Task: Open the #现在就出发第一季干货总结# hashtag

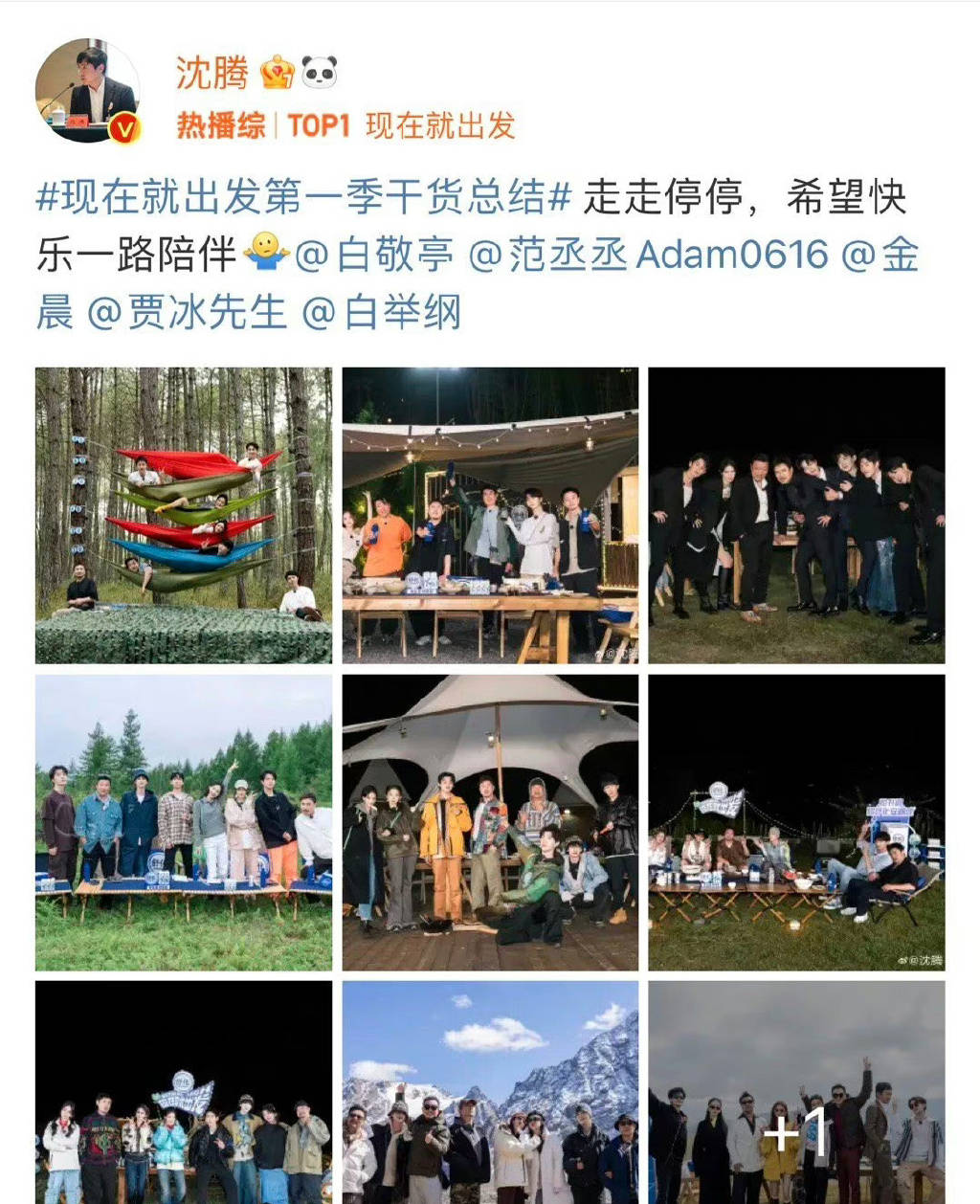Action: tap(303, 197)
